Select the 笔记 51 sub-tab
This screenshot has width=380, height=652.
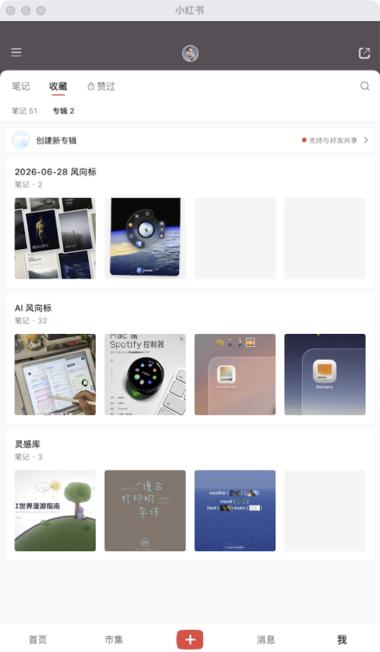25,111
